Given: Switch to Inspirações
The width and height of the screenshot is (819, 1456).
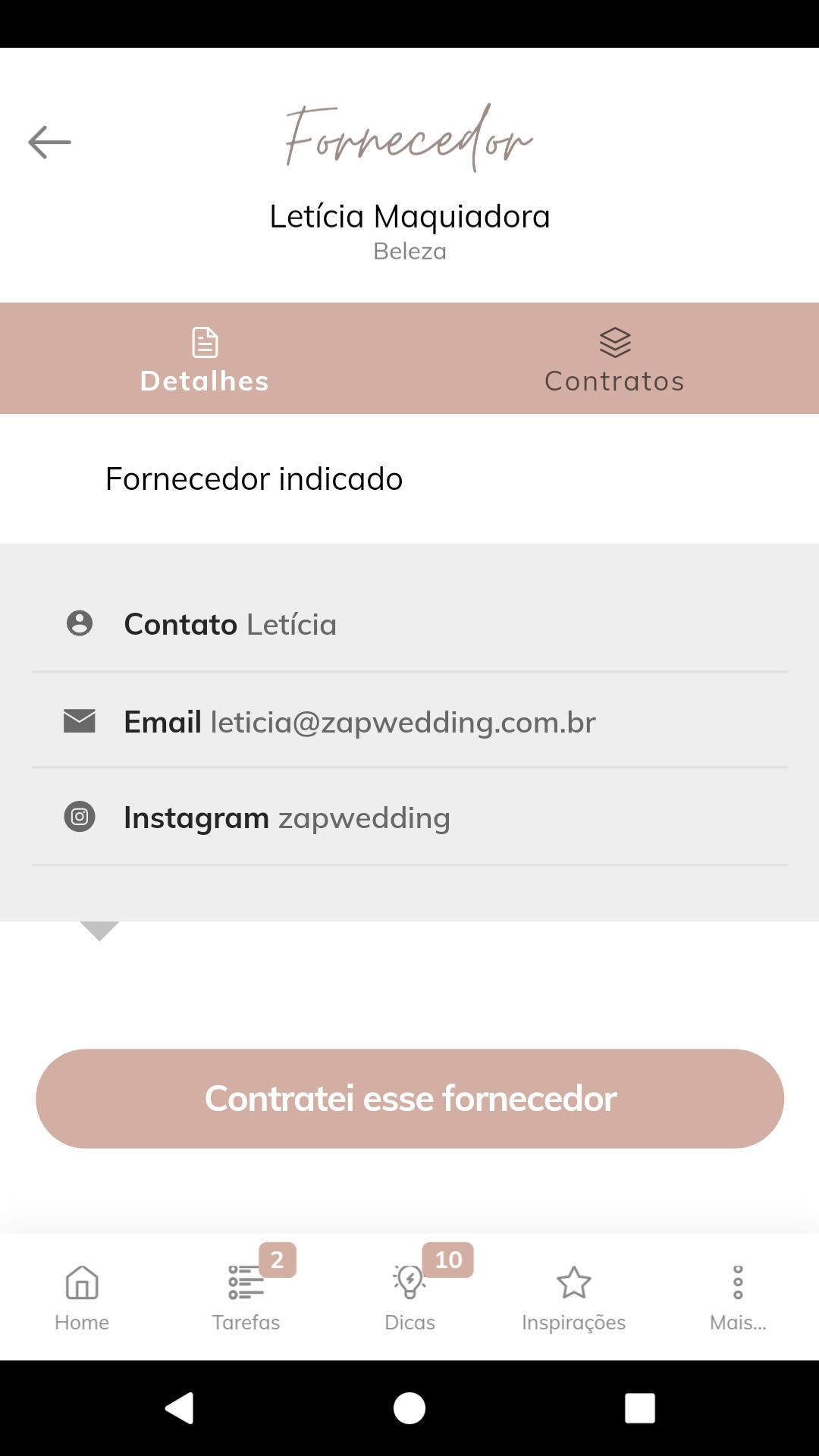Looking at the screenshot, I should tap(574, 1298).
